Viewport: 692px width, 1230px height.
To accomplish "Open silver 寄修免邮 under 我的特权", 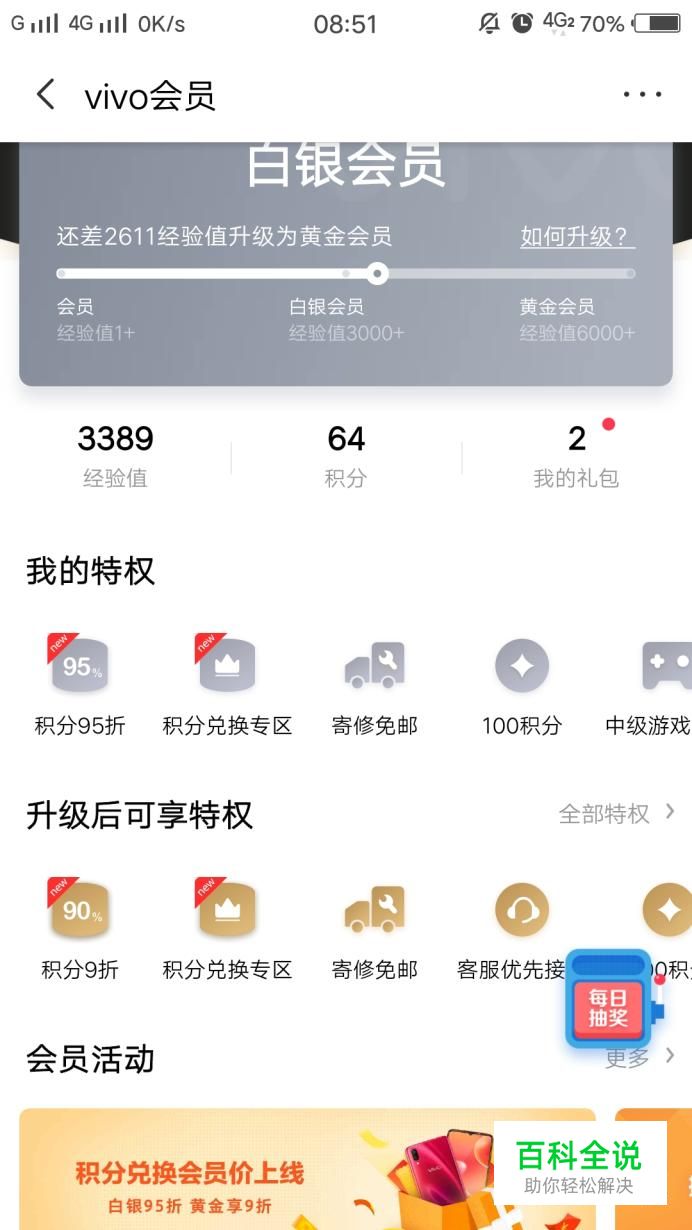I will [x=374, y=685].
